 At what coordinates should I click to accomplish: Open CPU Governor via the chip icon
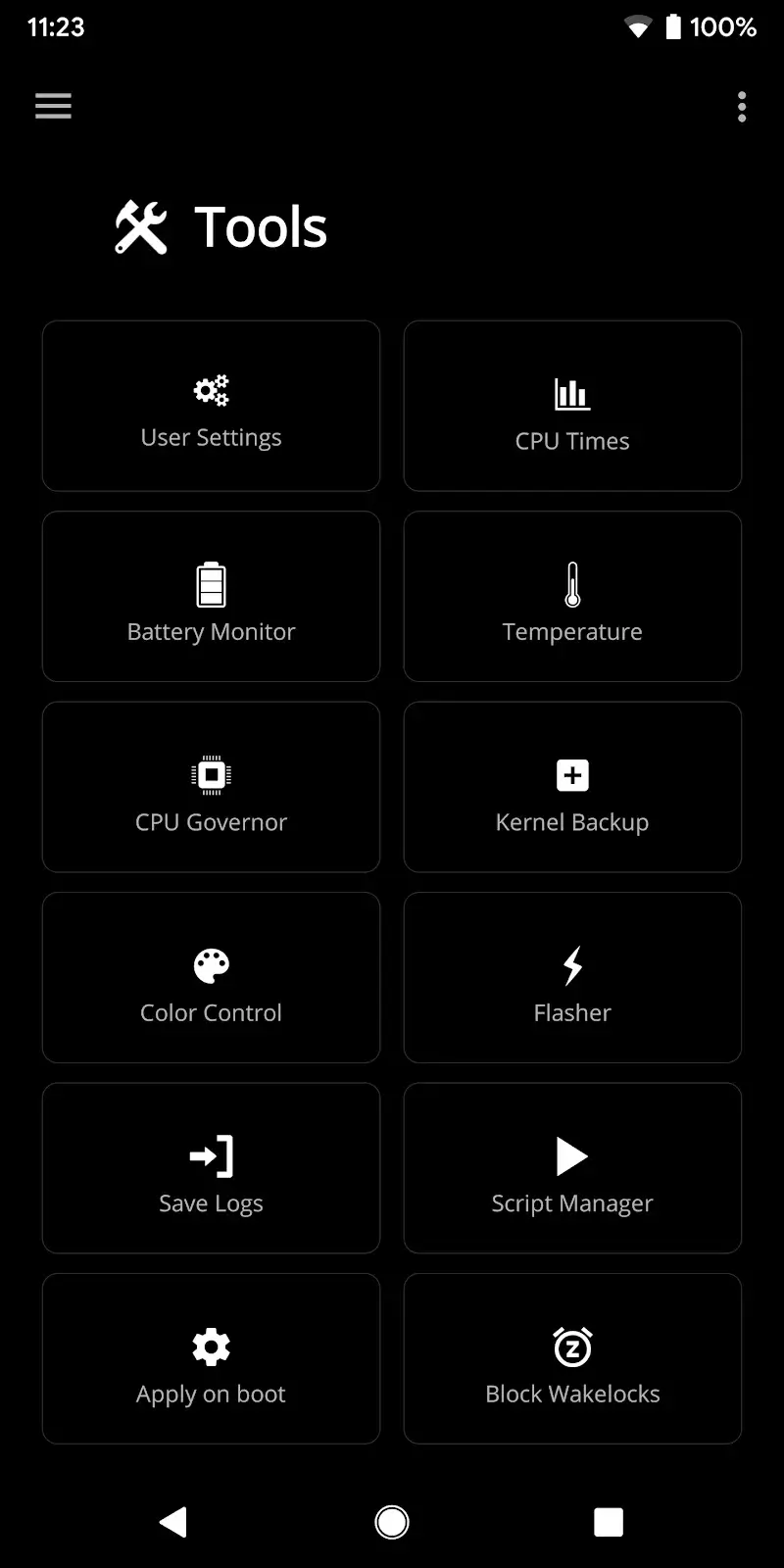[x=211, y=773]
